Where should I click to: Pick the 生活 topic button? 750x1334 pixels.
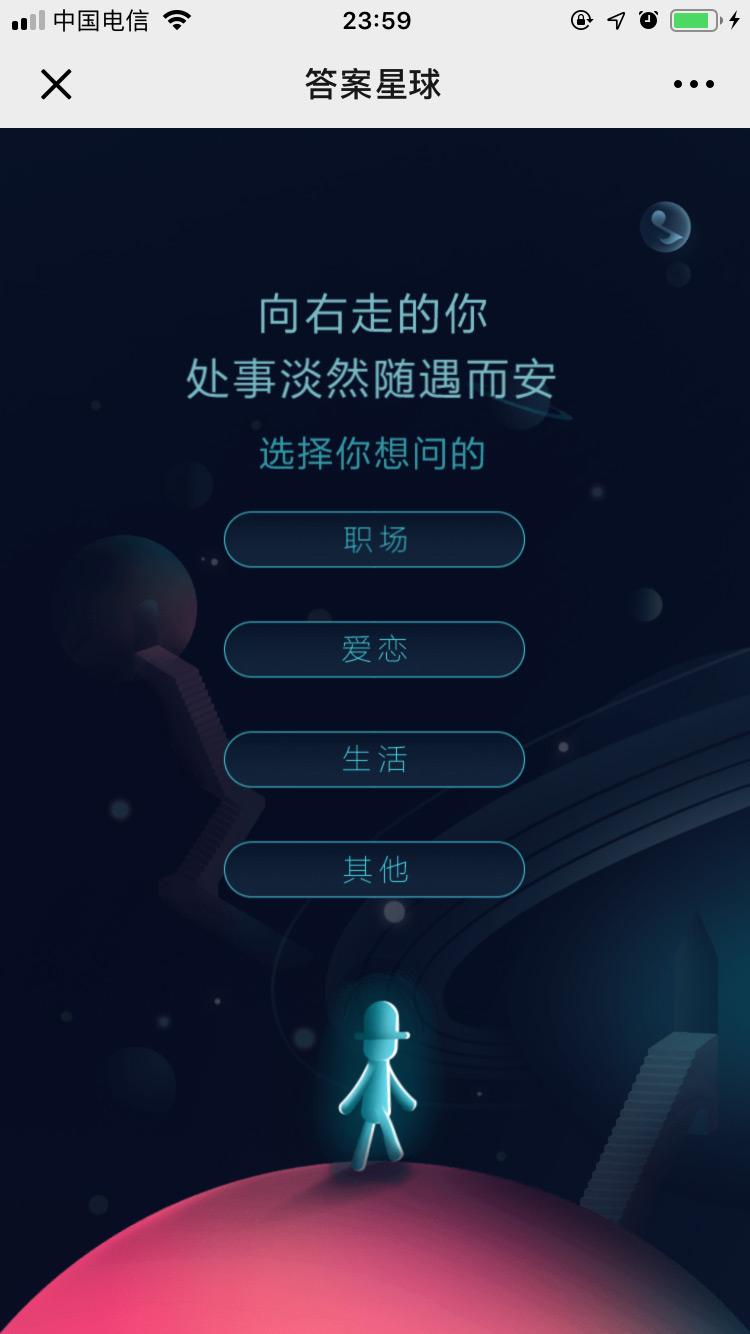374,760
